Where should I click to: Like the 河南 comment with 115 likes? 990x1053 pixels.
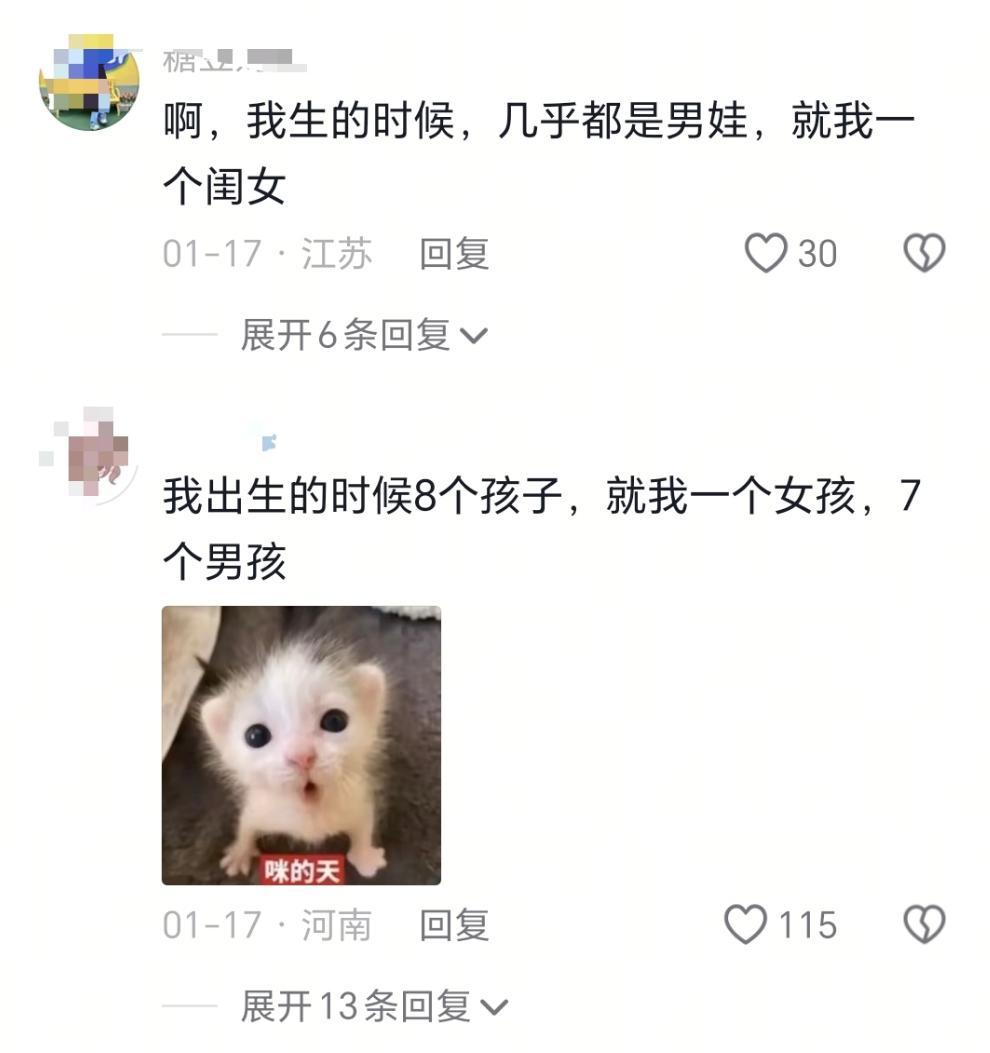(x=746, y=925)
